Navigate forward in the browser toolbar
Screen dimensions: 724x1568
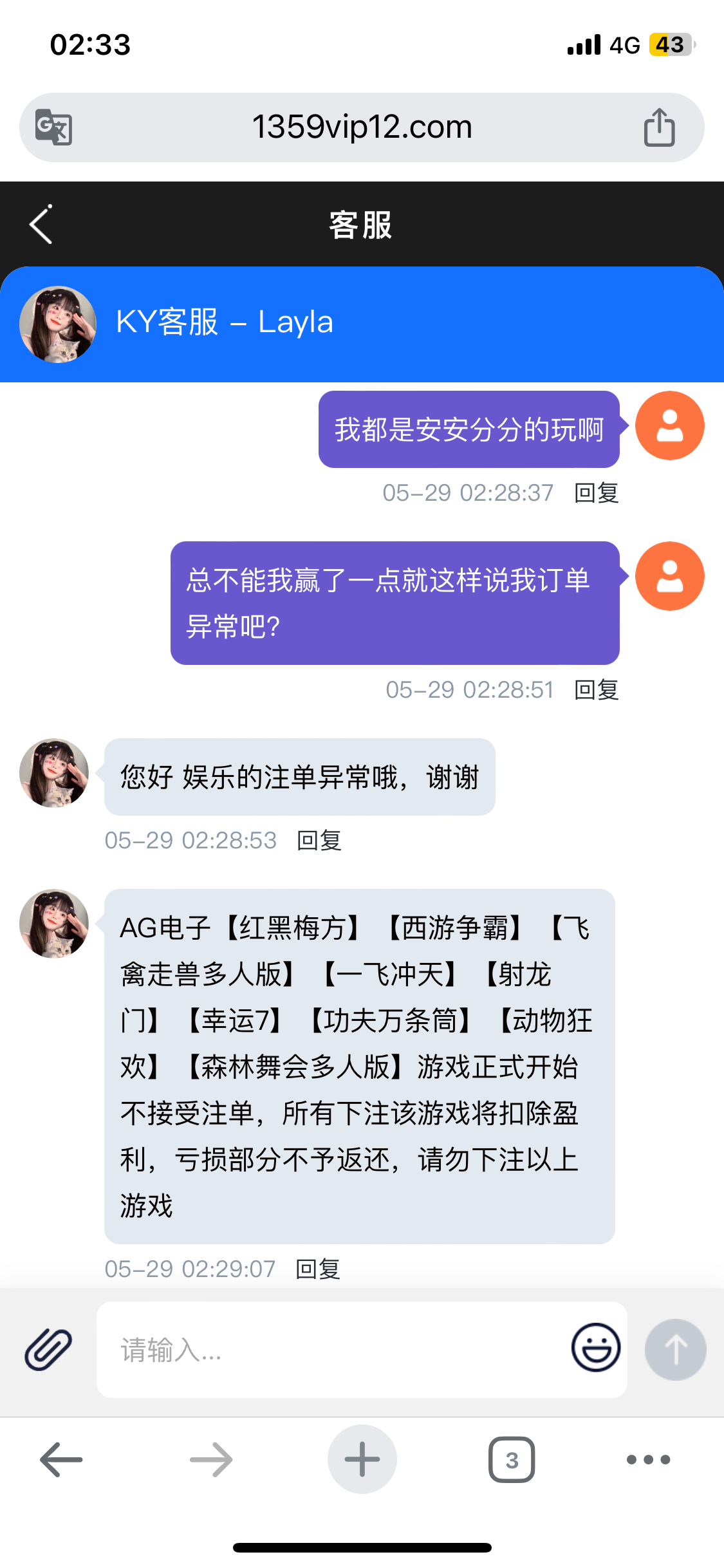(211, 1460)
